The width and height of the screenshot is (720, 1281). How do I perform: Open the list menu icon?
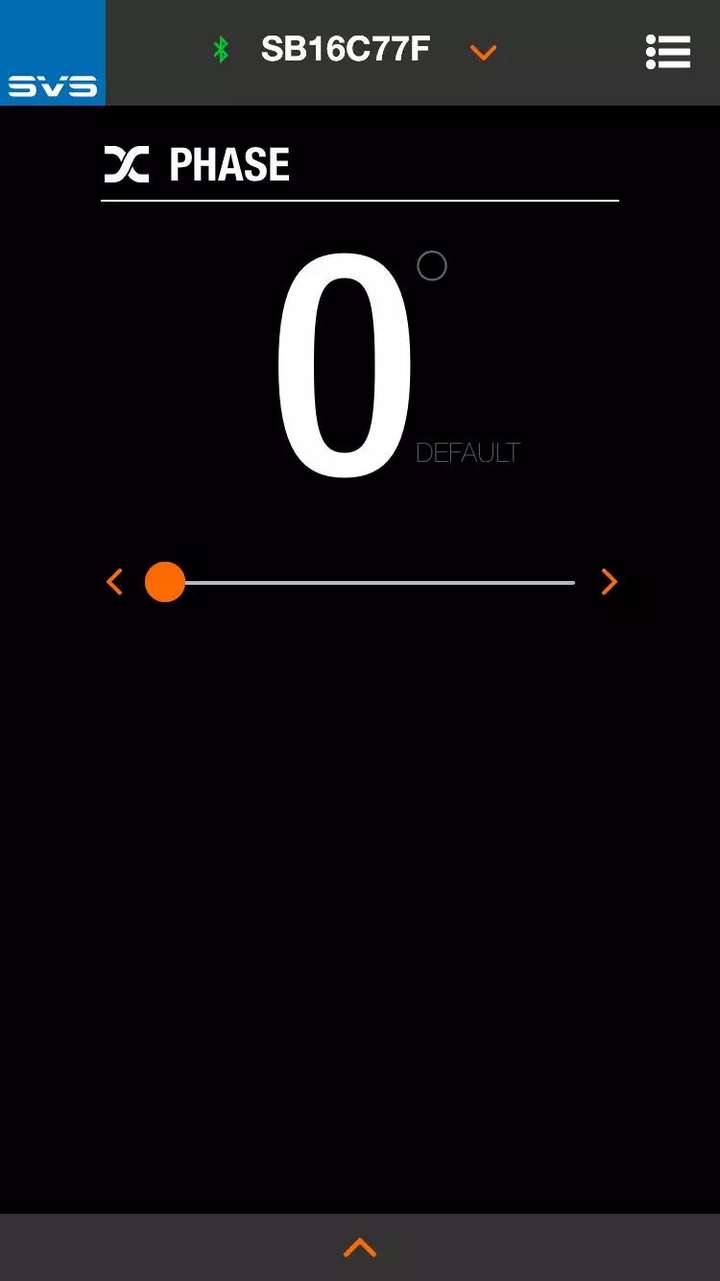668,52
